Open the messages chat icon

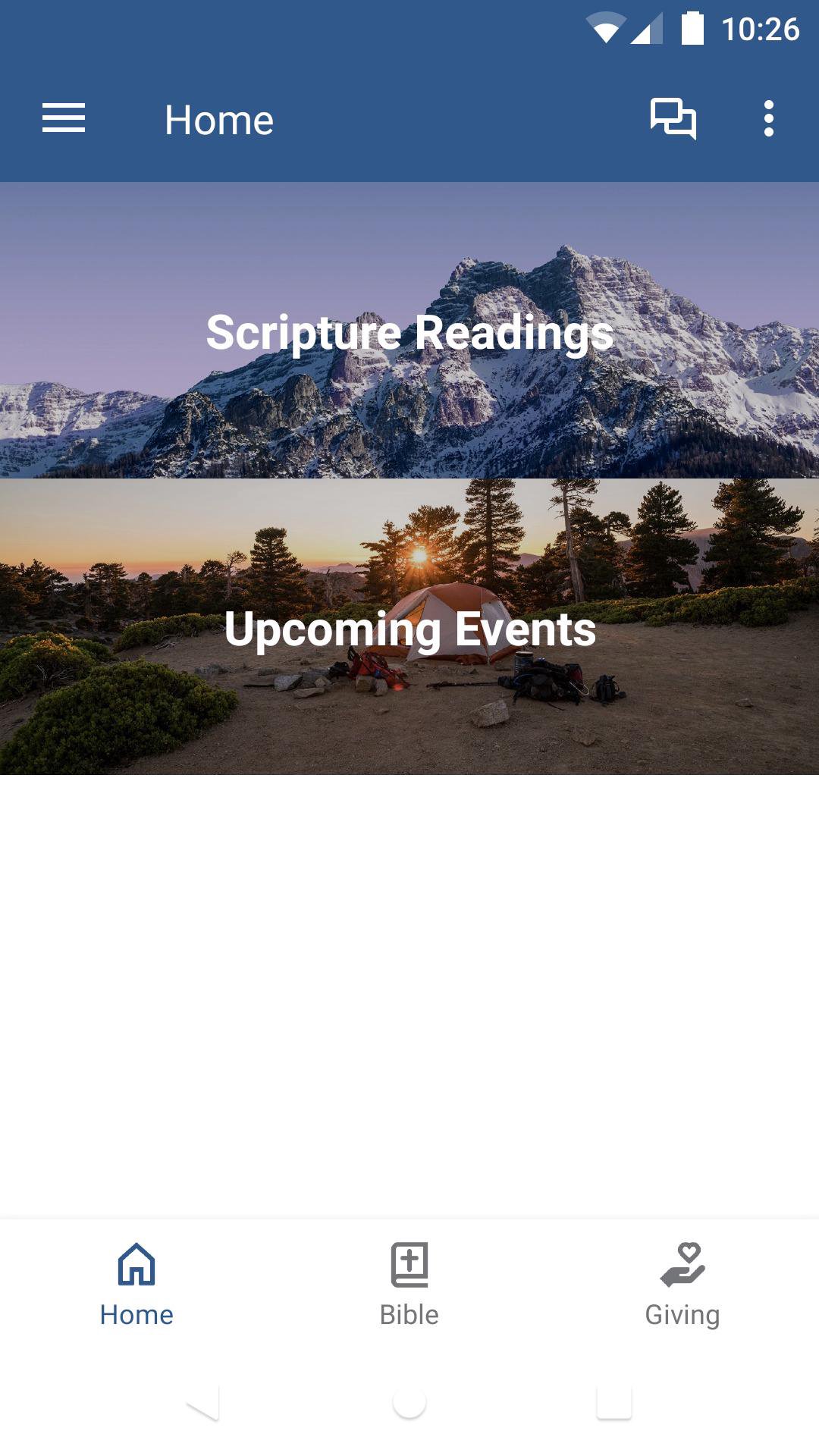[x=673, y=119]
